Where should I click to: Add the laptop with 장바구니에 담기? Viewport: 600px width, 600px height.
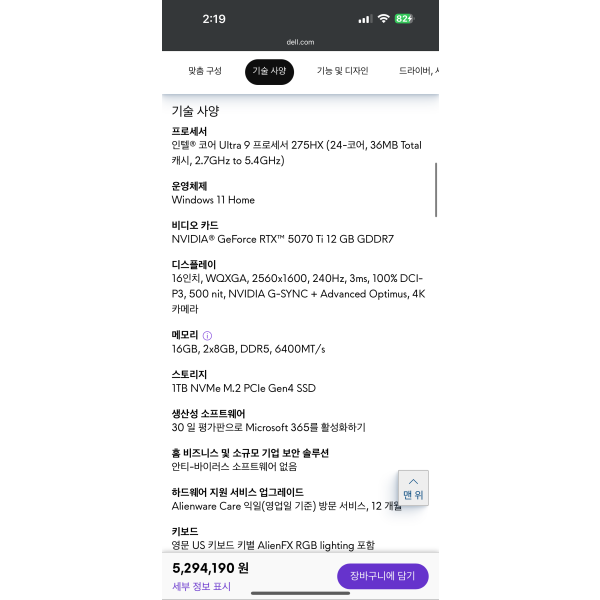coord(382,576)
